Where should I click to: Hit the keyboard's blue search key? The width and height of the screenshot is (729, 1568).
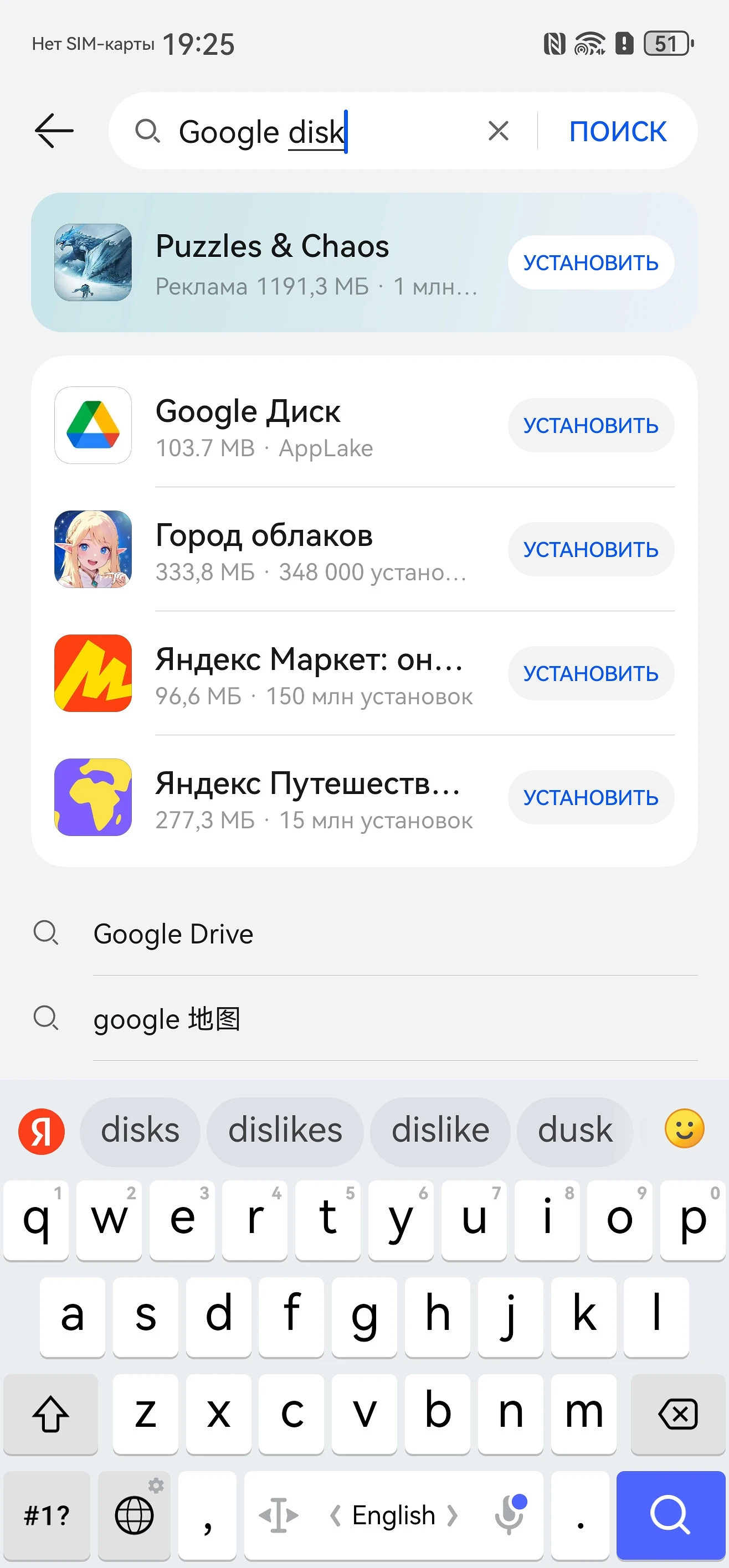click(669, 1514)
